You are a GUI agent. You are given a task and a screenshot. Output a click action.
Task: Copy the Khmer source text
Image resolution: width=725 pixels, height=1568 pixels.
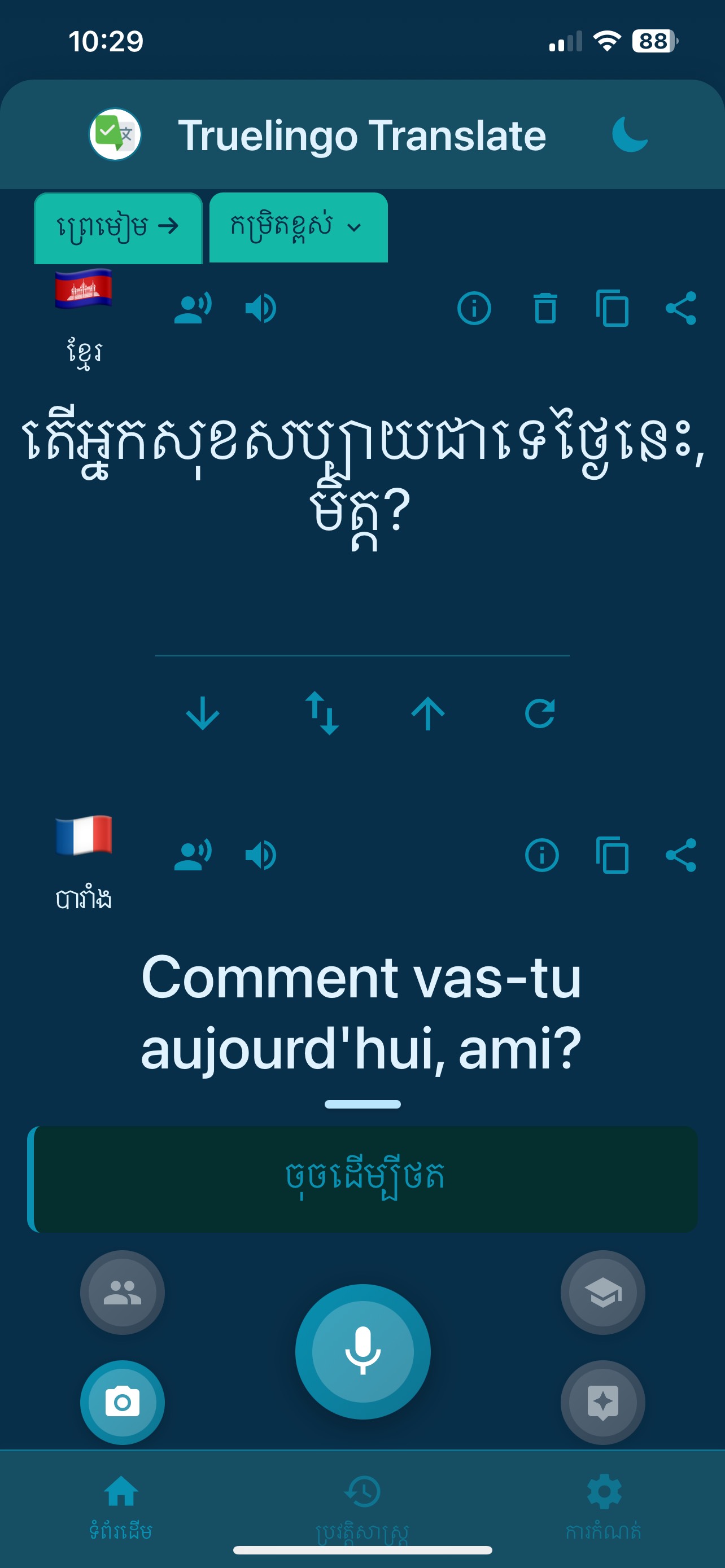(613, 309)
